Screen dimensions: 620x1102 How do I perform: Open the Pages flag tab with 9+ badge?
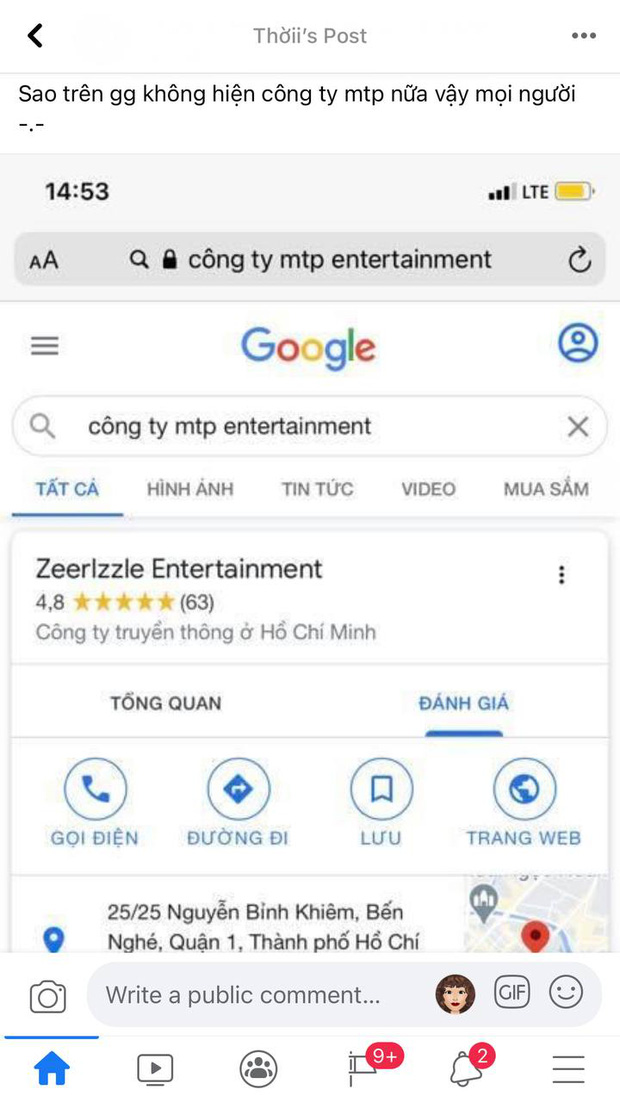click(364, 1070)
